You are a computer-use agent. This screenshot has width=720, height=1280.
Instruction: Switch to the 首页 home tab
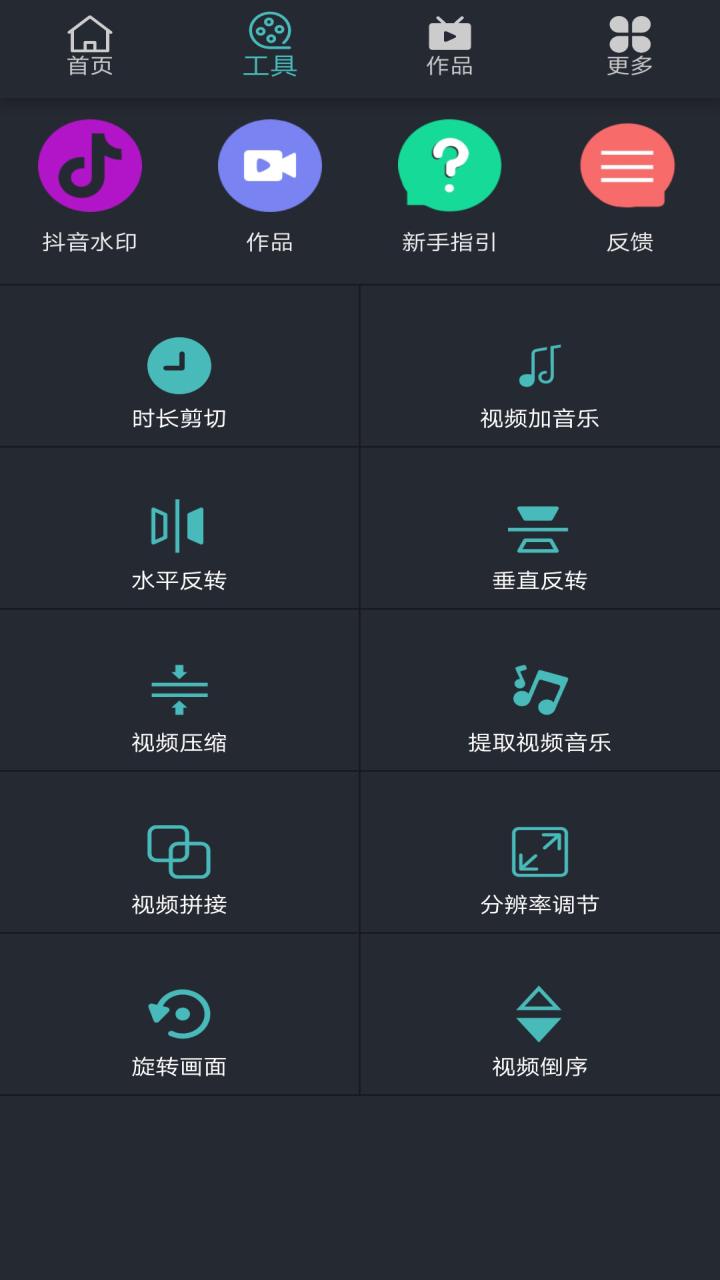(x=90, y=47)
